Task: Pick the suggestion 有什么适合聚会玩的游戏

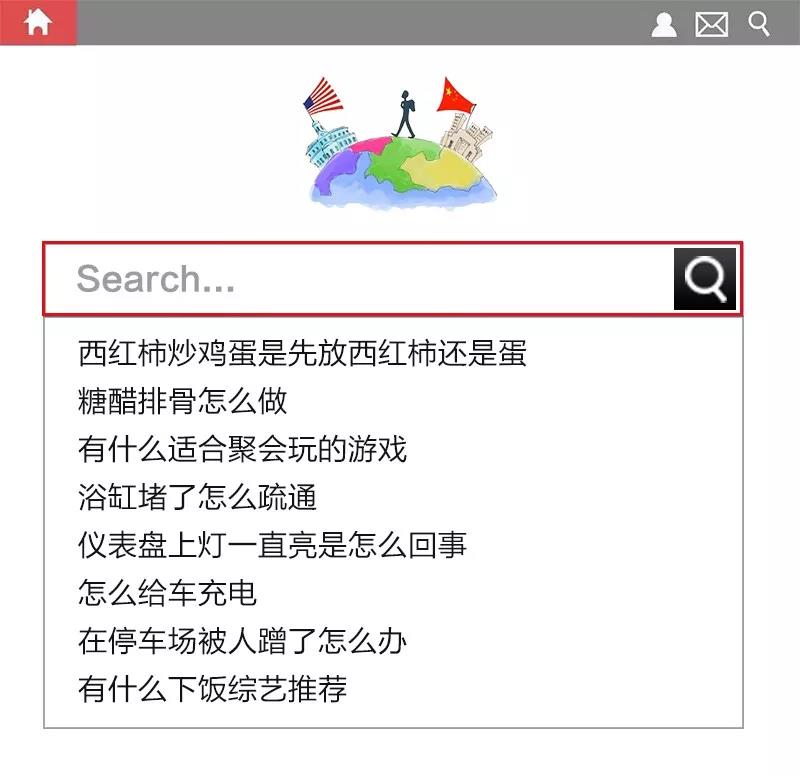Action: [243, 449]
